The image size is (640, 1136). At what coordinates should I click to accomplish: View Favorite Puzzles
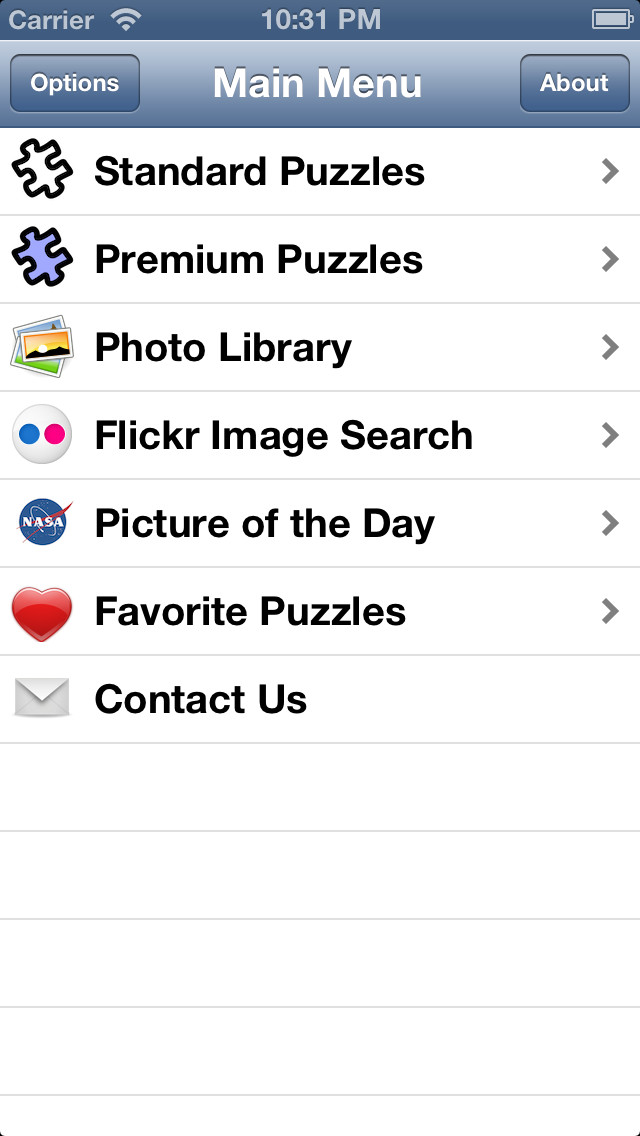tap(320, 611)
